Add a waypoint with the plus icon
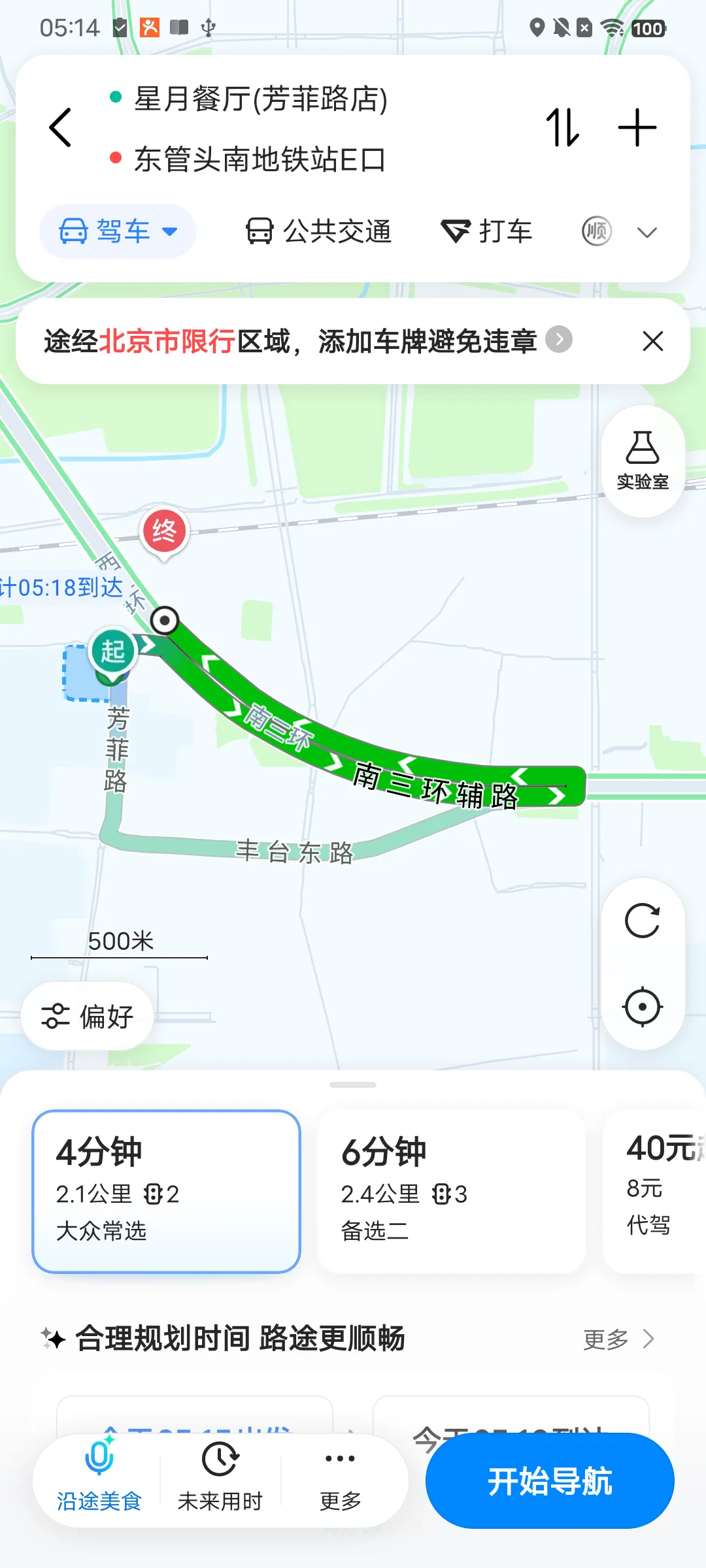 (637, 127)
